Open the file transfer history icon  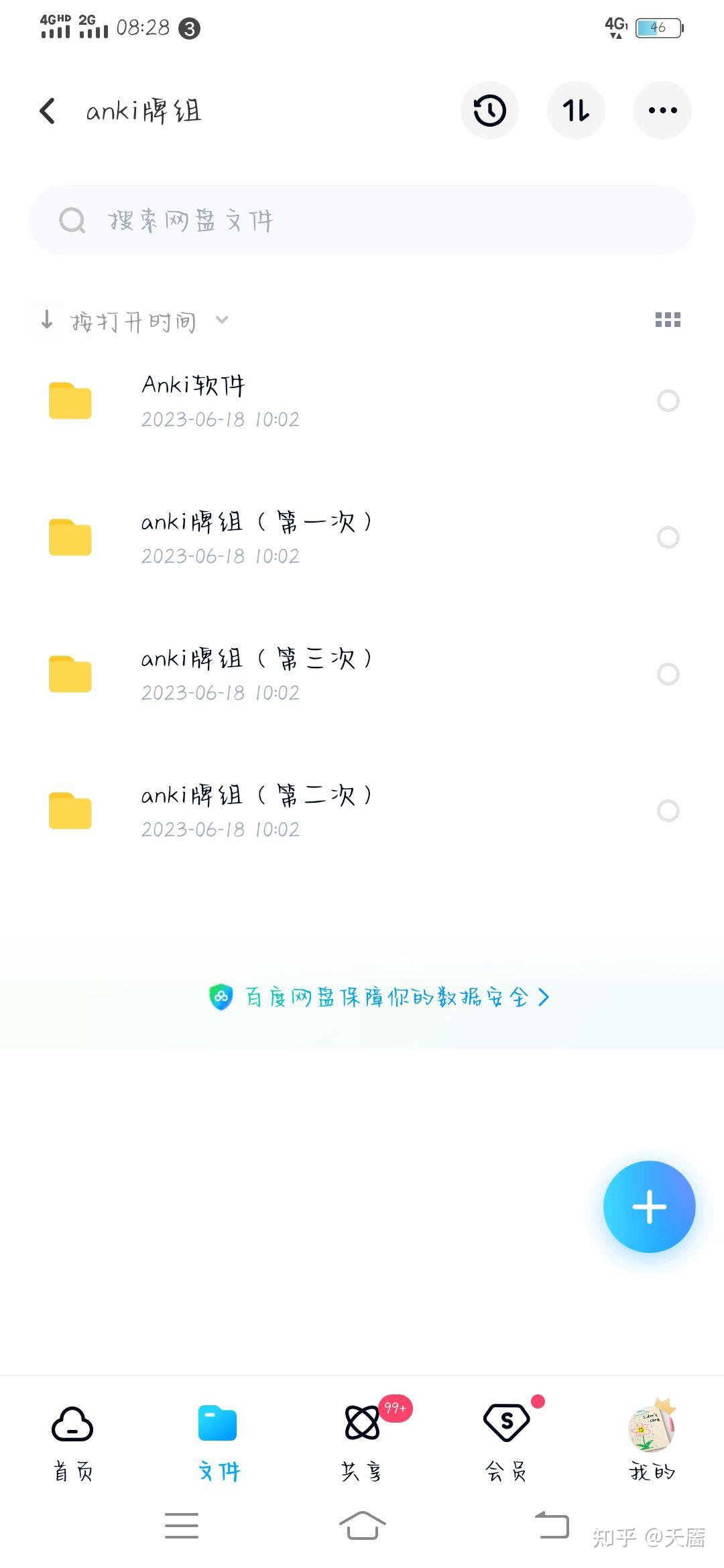[x=489, y=110]
